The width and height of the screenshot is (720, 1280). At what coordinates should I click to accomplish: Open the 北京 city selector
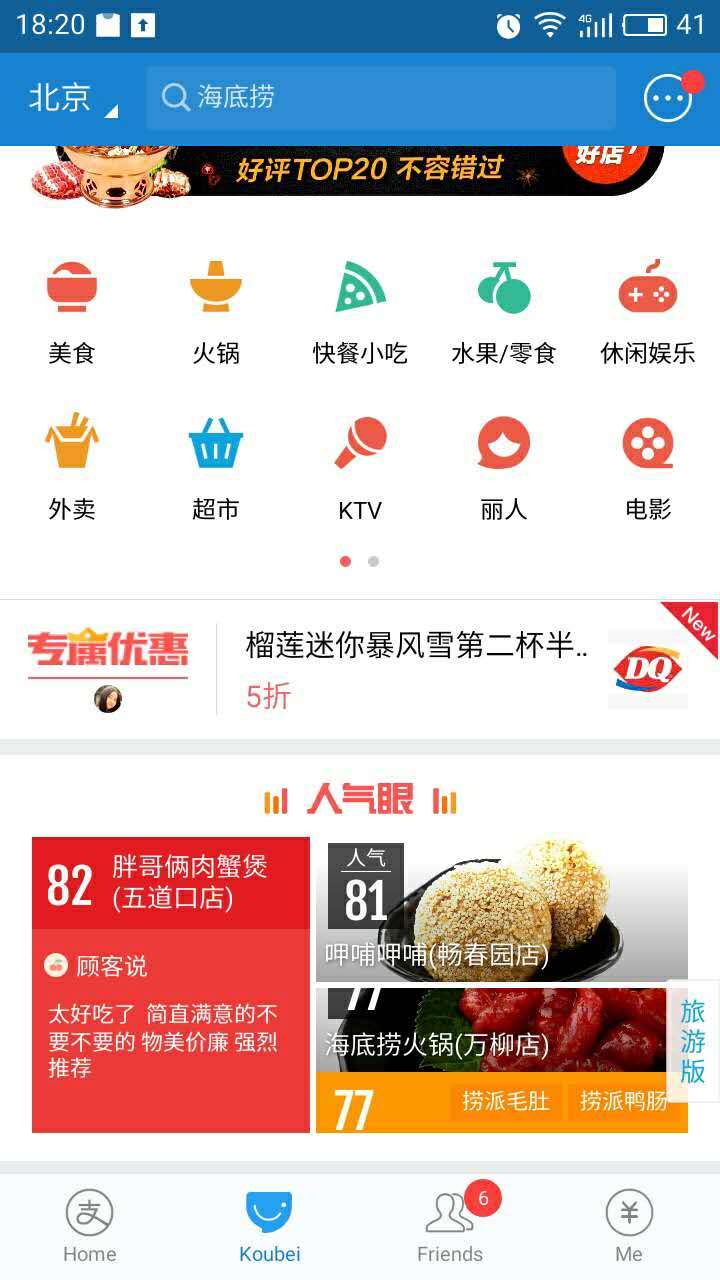[x=72, y=98]
